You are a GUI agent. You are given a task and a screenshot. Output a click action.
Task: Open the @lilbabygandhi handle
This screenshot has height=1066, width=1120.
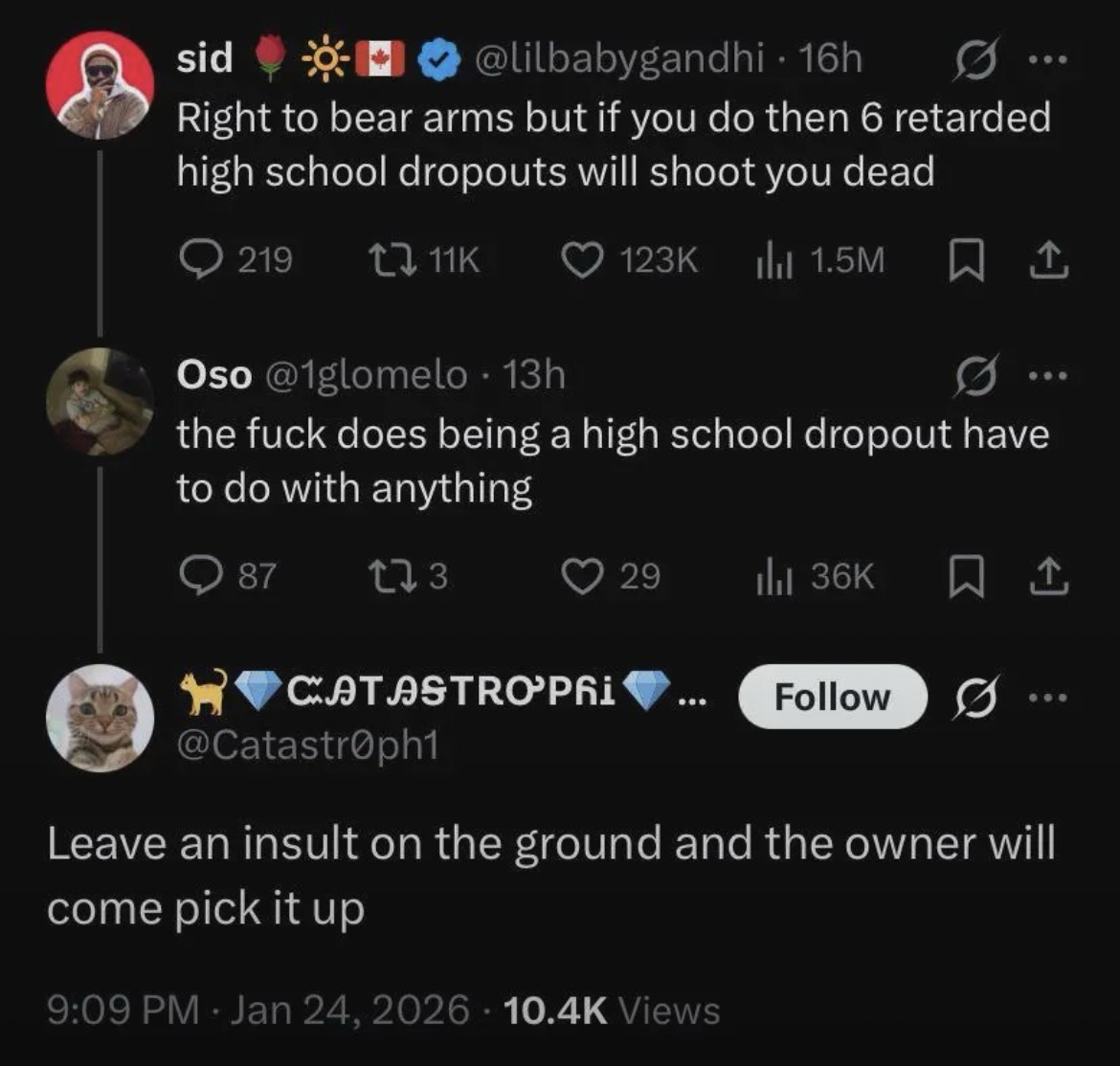pos(619,59)
